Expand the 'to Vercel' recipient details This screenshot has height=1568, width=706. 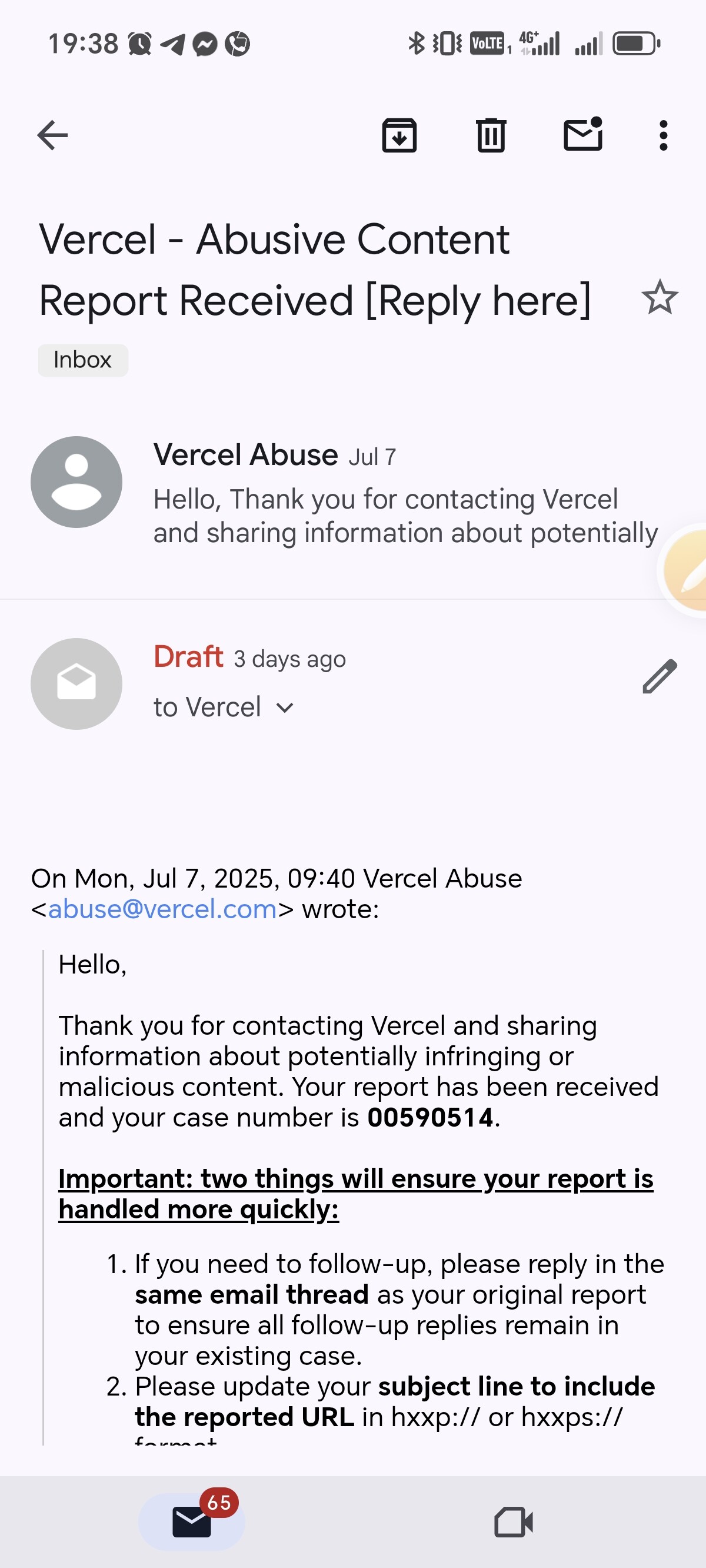(x=224, y=707)
